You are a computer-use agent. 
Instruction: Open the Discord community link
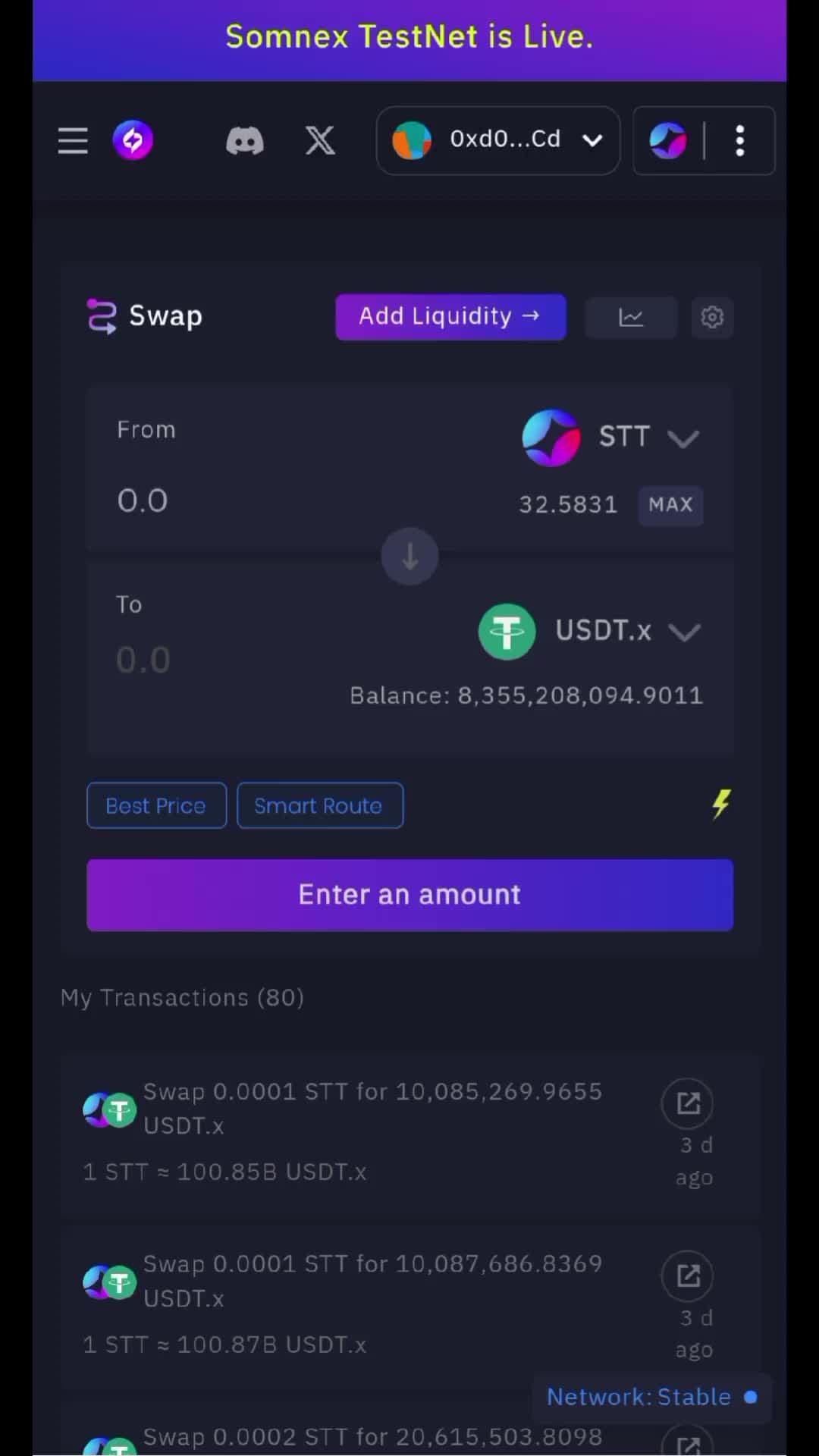click(x=244, y=140)
